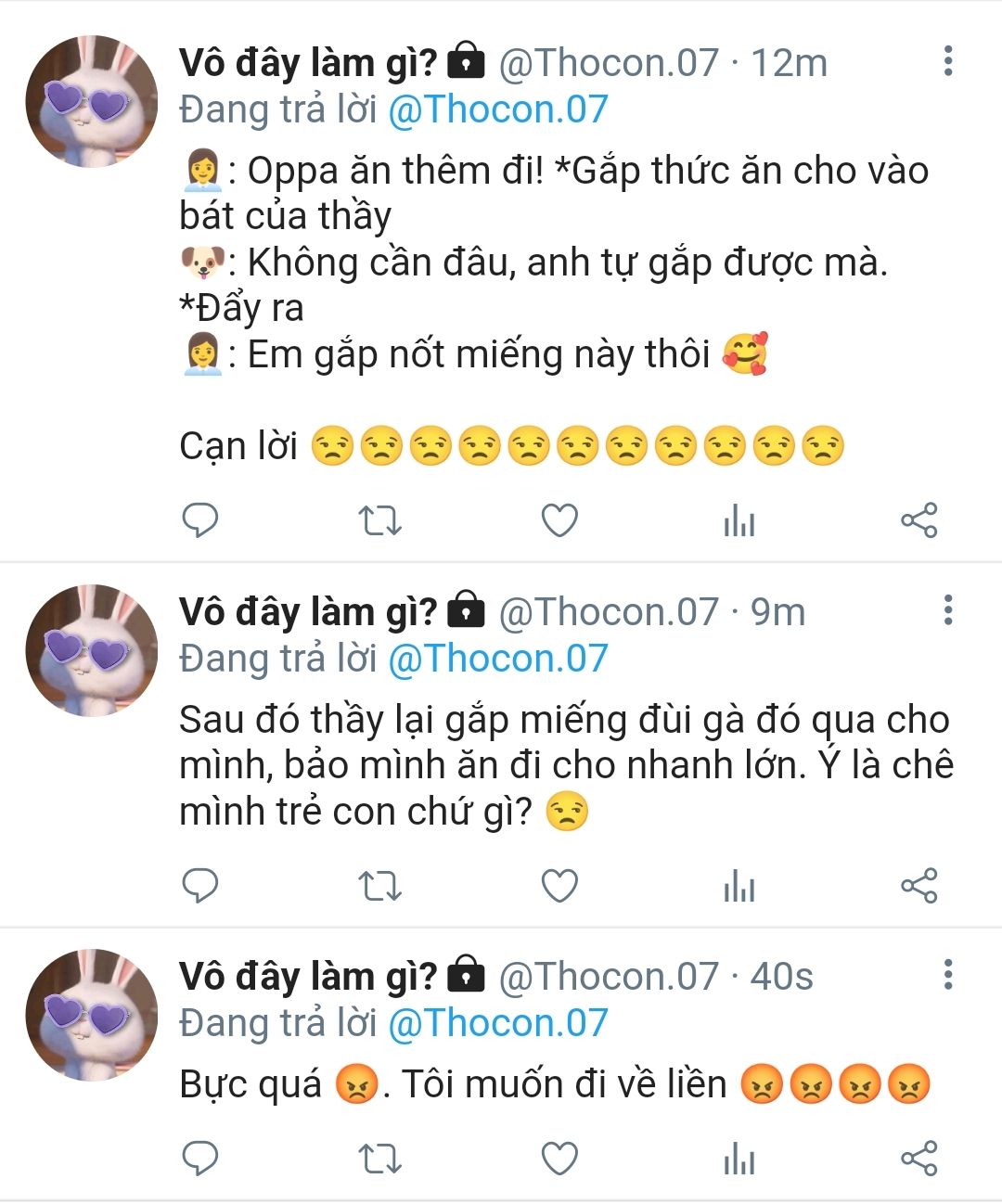Like the 'Bực quá' tweet
Image resolution: width=1002 pixels, height=1204 pixels.
(x=559, y=1158)
